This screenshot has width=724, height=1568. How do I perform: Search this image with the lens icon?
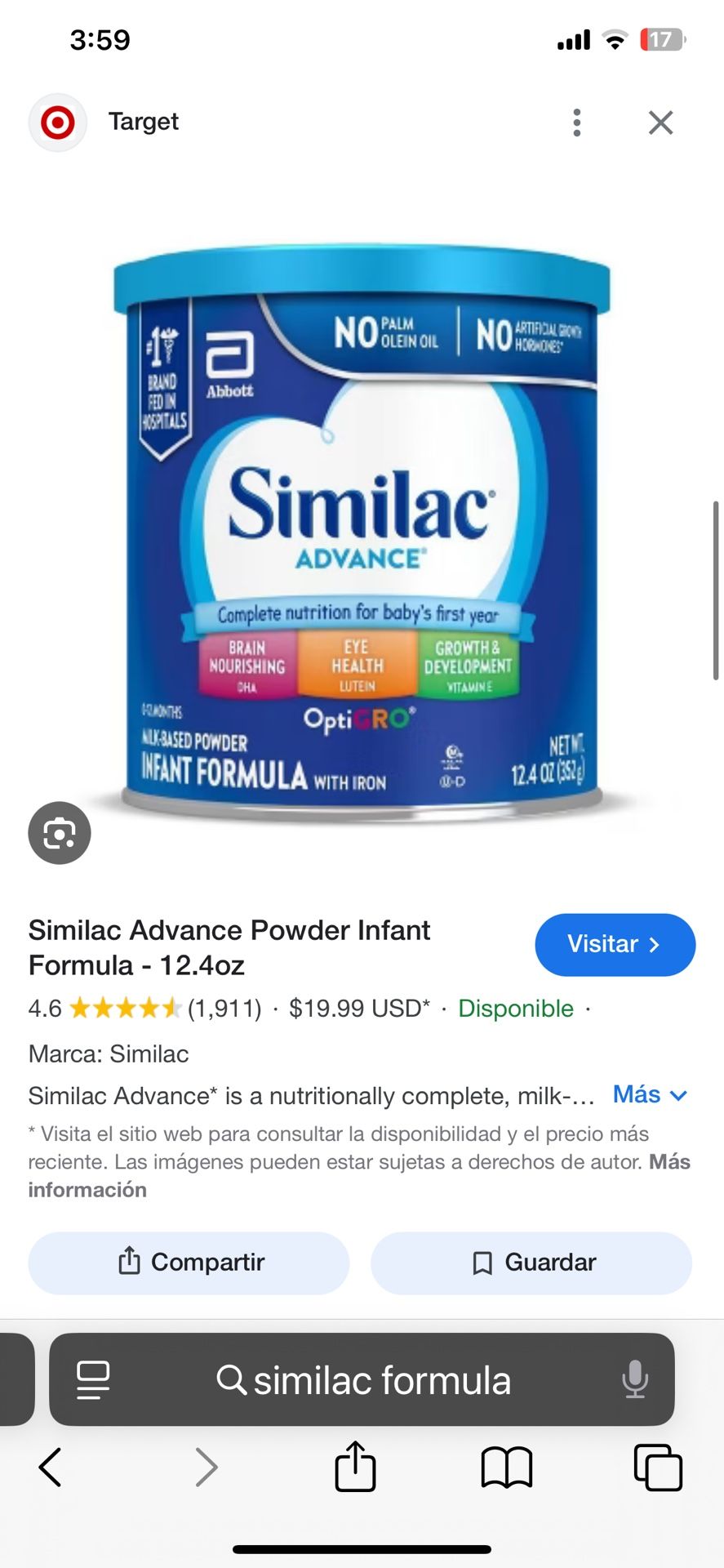tap(60, 833)
